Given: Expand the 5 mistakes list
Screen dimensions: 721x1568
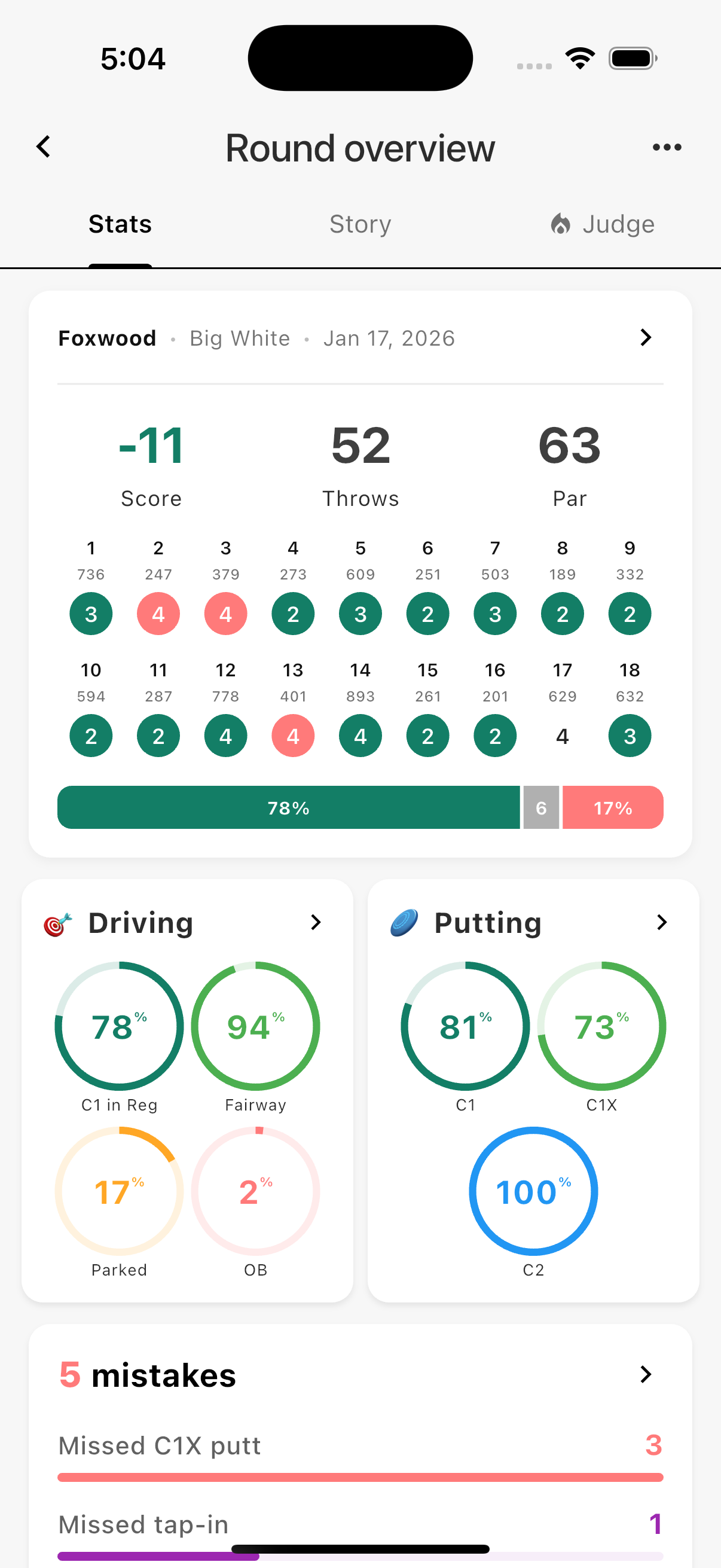Looking at the screenshot, I should pyautogui.click(x=645, y=1374).
